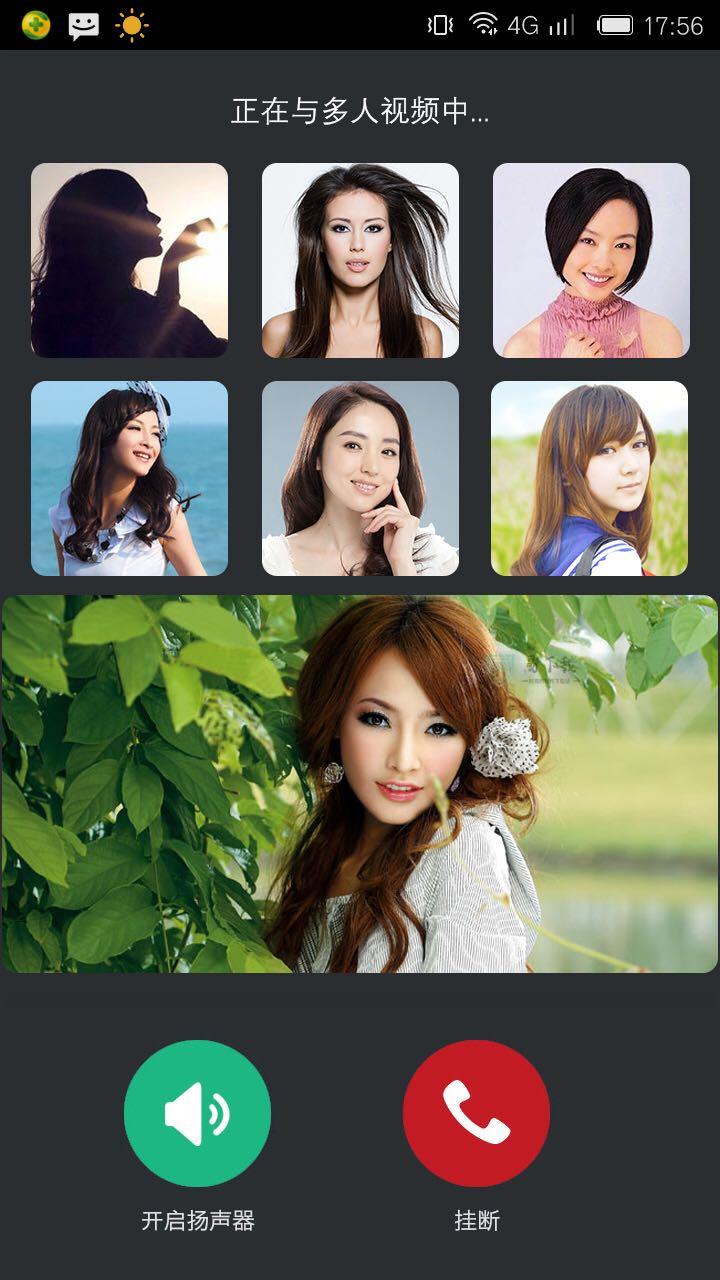Select the sunset silhouette participant tile
This screenshot has height=1280, width=720.
[x=129, y=260]
